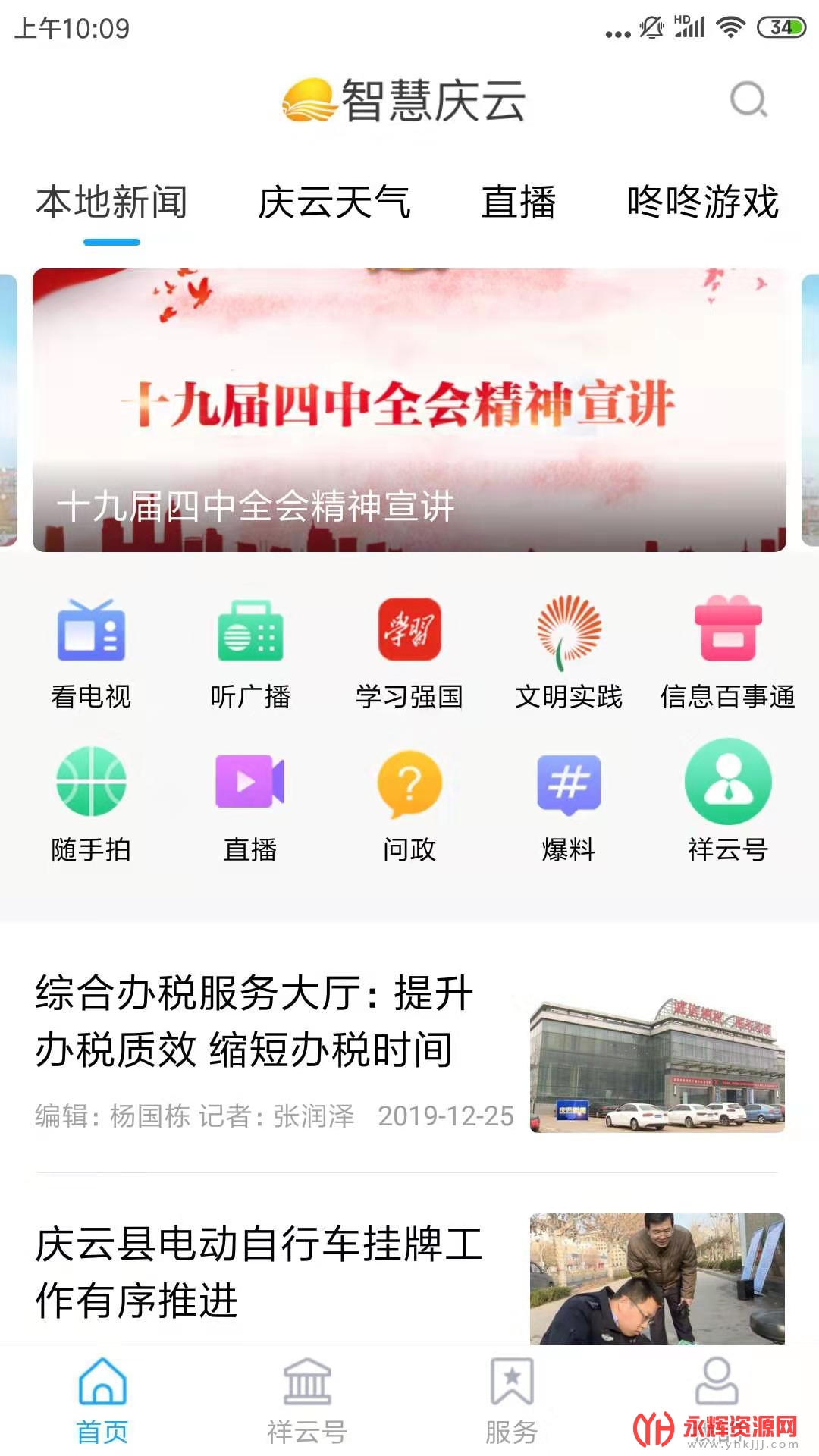Open 爆料 shortcut

tap(569, 805)
